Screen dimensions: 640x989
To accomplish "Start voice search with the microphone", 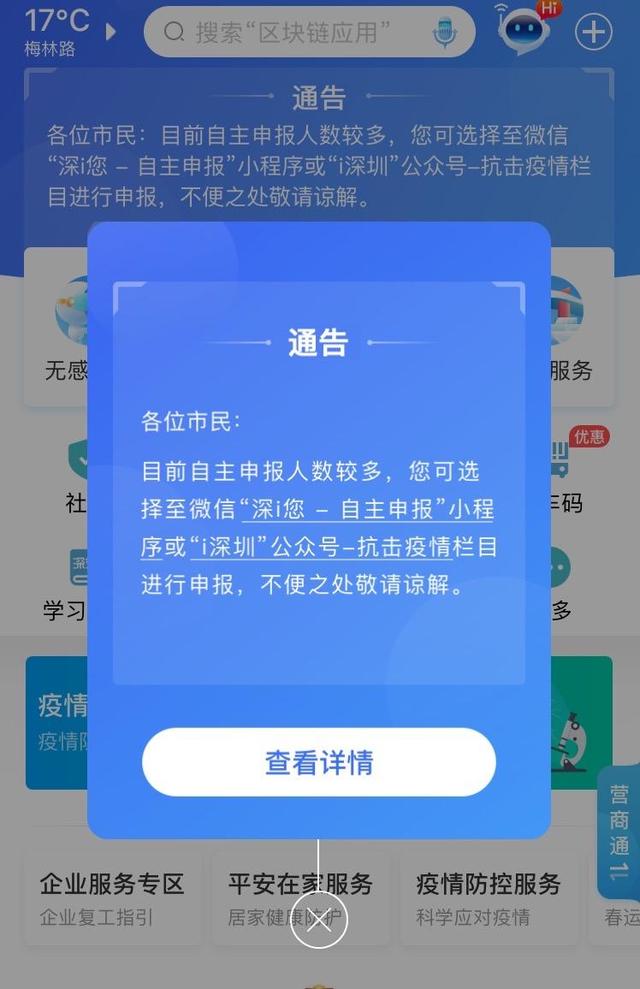I will click(x=444, y=32).
